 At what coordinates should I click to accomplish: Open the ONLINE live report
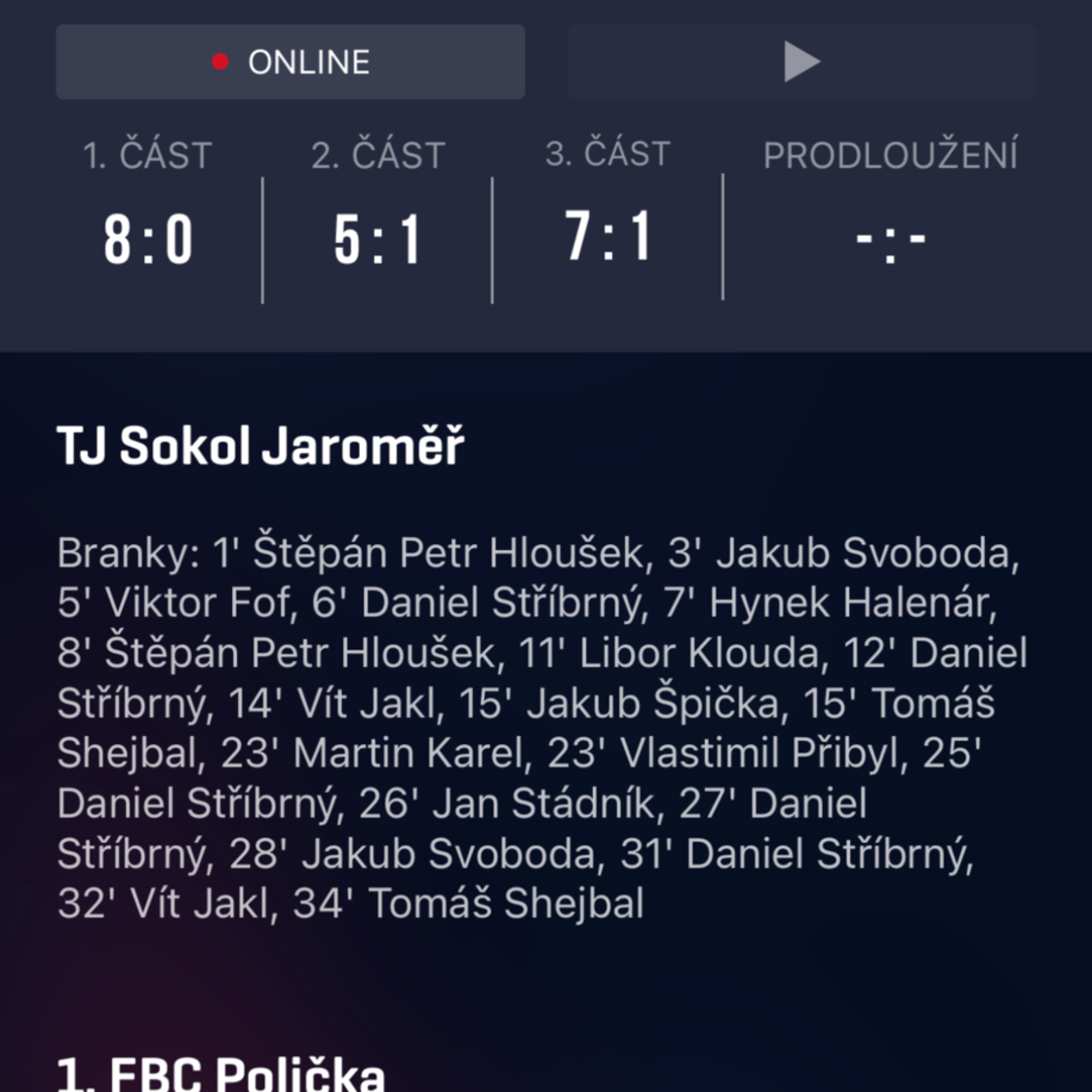pyautogui.click(x=291, y=62)
